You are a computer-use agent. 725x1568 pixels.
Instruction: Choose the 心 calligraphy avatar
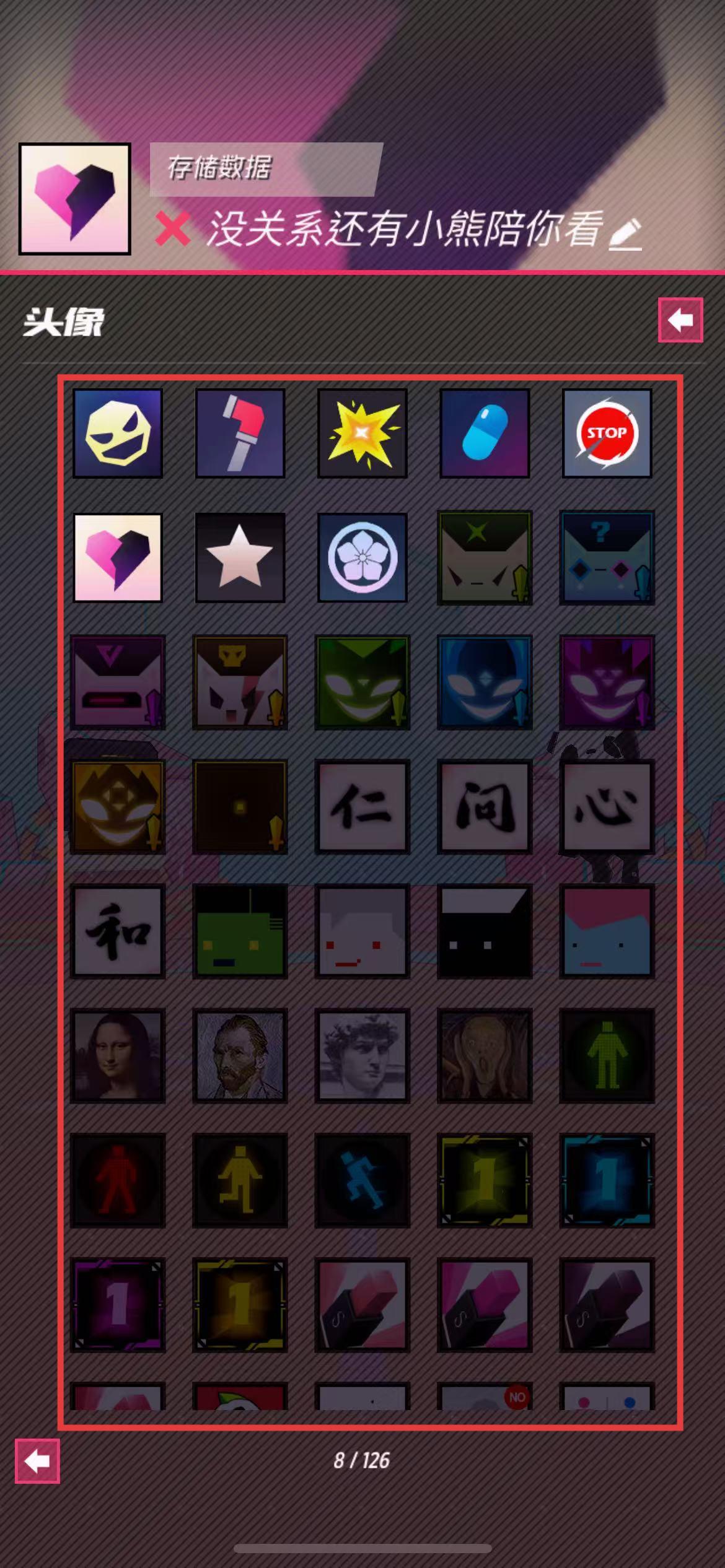coord(607,807)
